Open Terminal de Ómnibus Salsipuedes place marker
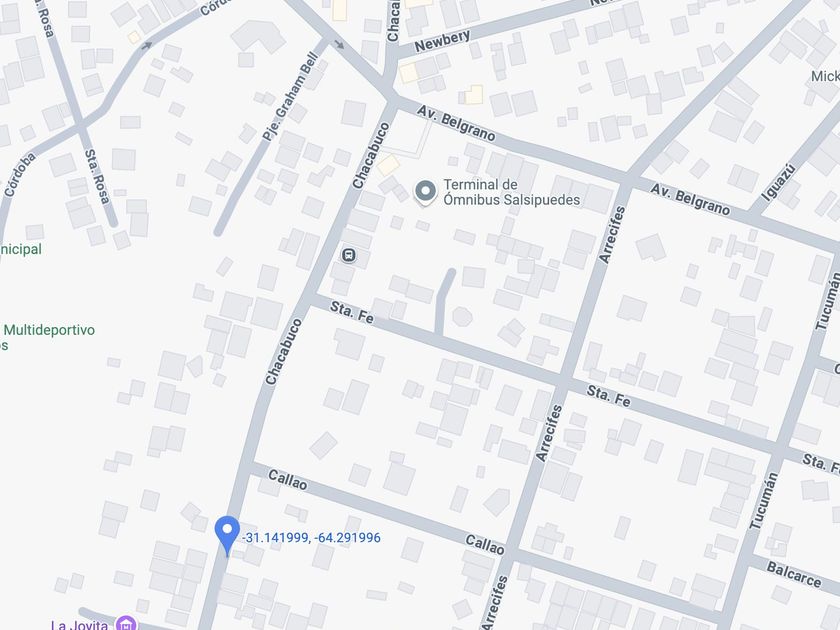 coord(425,191)
